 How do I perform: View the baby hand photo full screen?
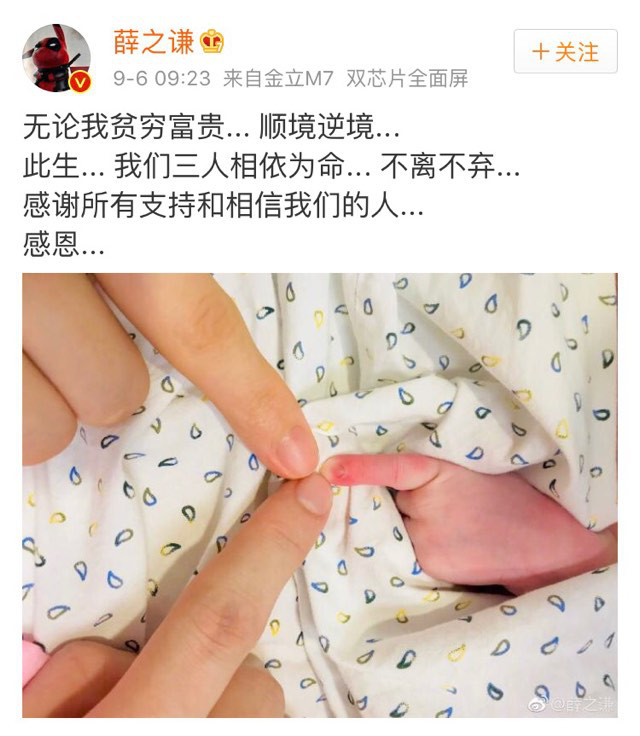[x=320, y=495]
